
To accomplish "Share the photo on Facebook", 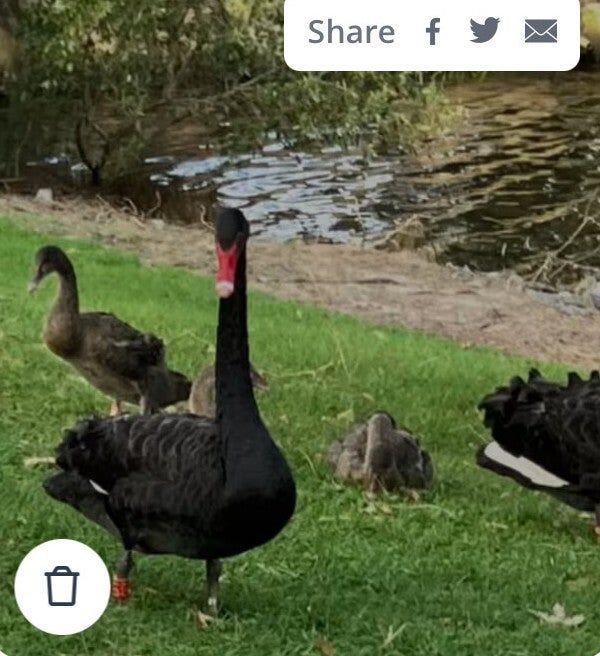I will (432, 32).
